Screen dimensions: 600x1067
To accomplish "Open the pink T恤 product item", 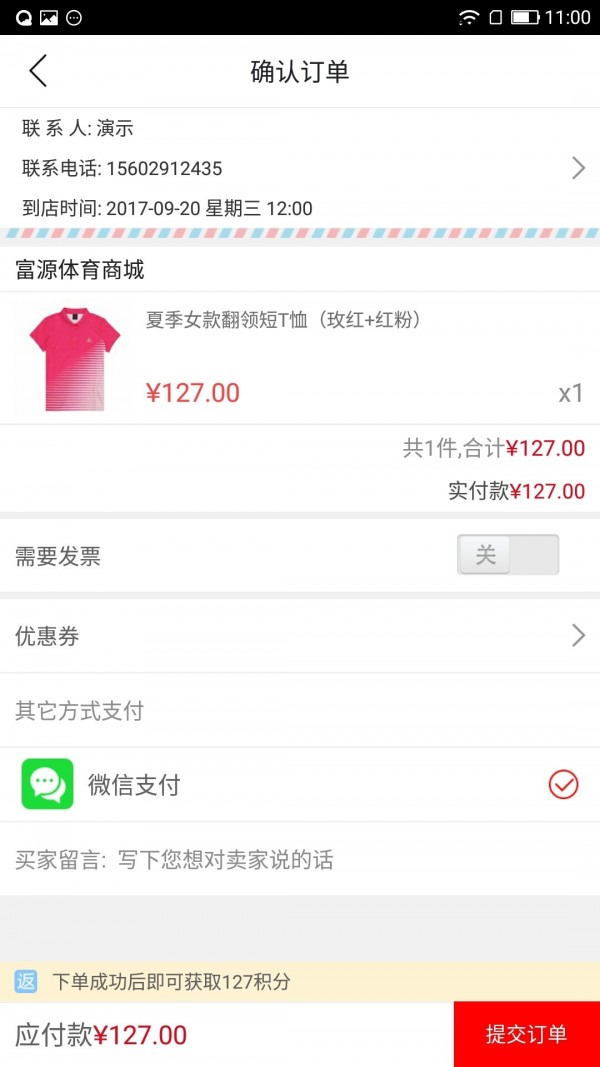I will click(x=300, y=358).
